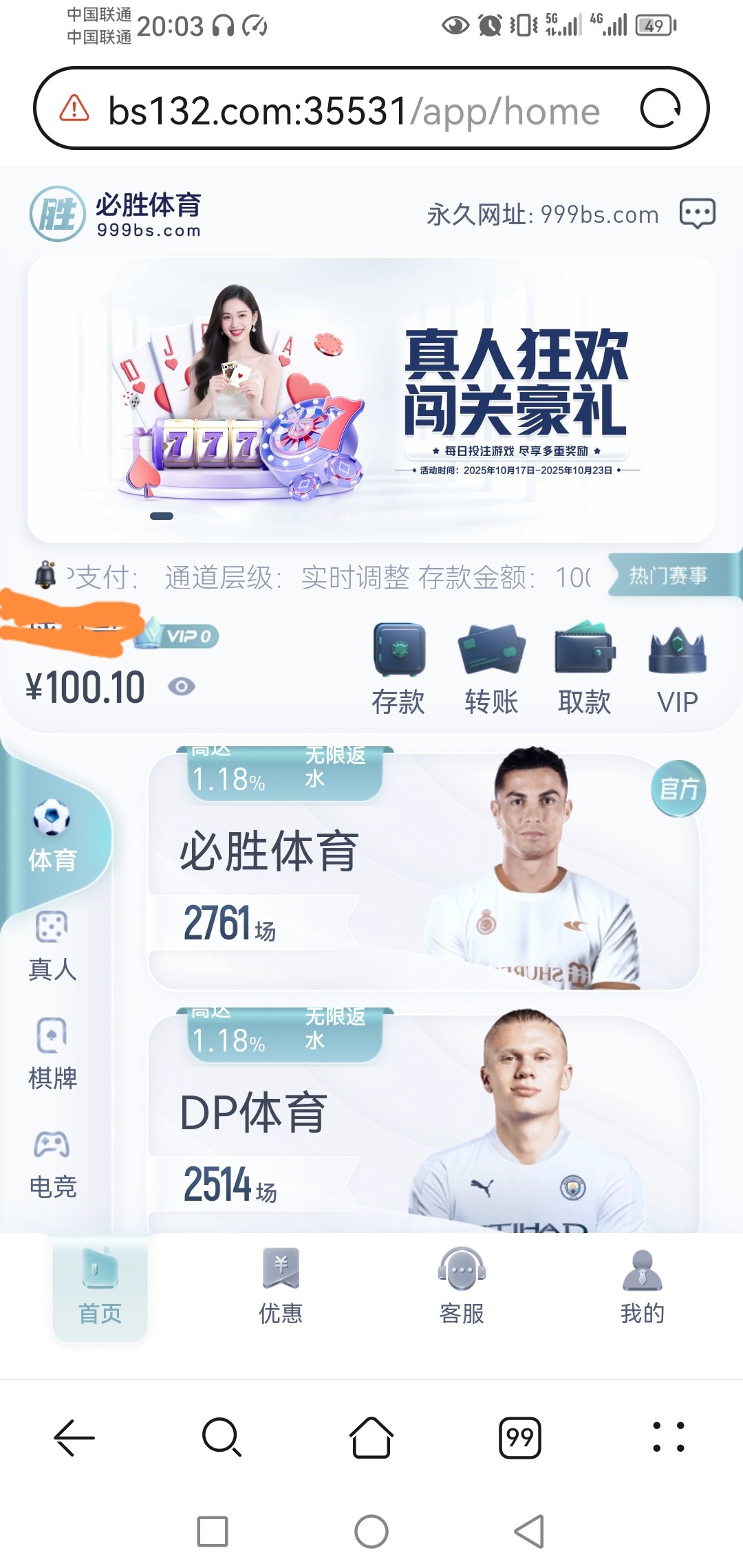
Task: Open the 热门赛事 hot matches tag
Action: pyautogui.click(x=667, y=576)
